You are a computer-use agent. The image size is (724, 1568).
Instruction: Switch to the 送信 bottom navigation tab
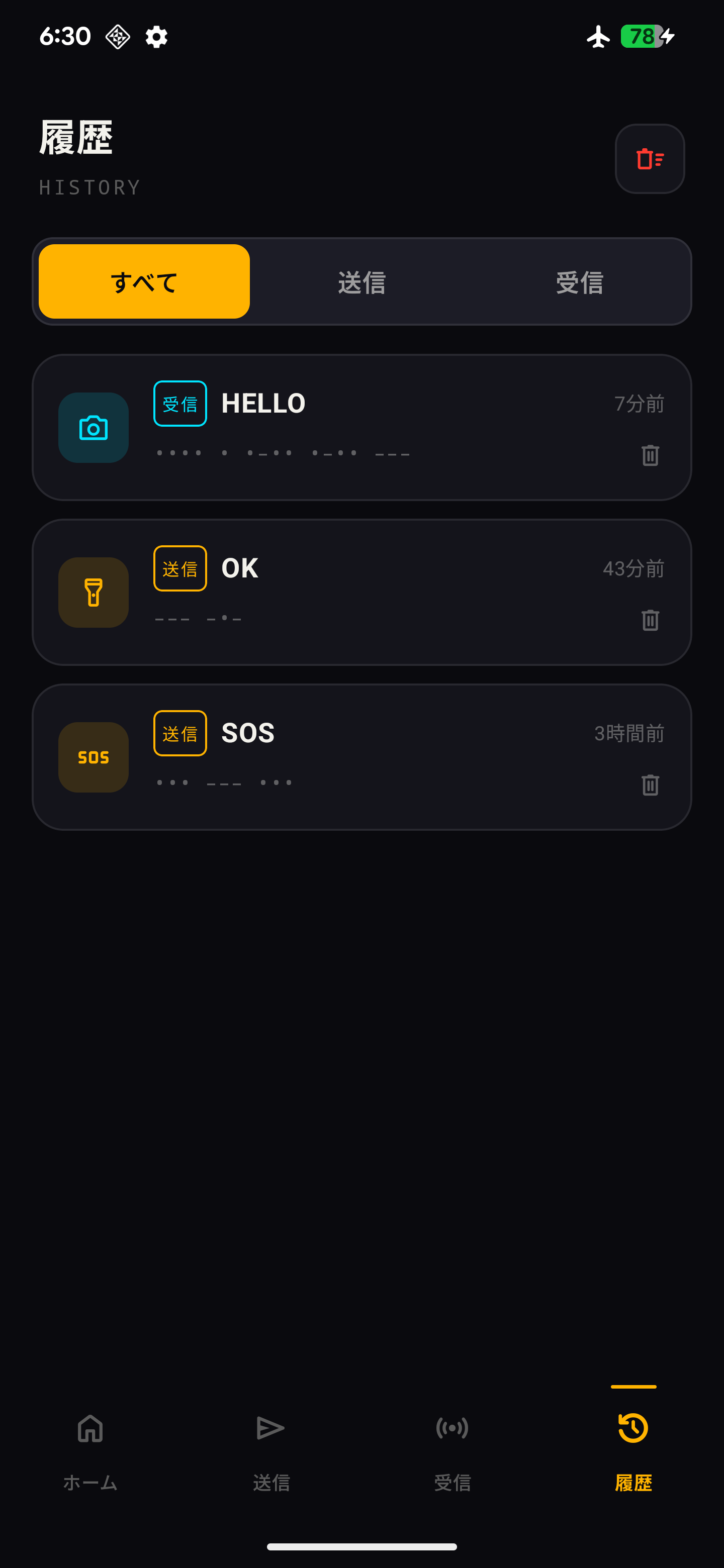click(x=271, y=1451)
